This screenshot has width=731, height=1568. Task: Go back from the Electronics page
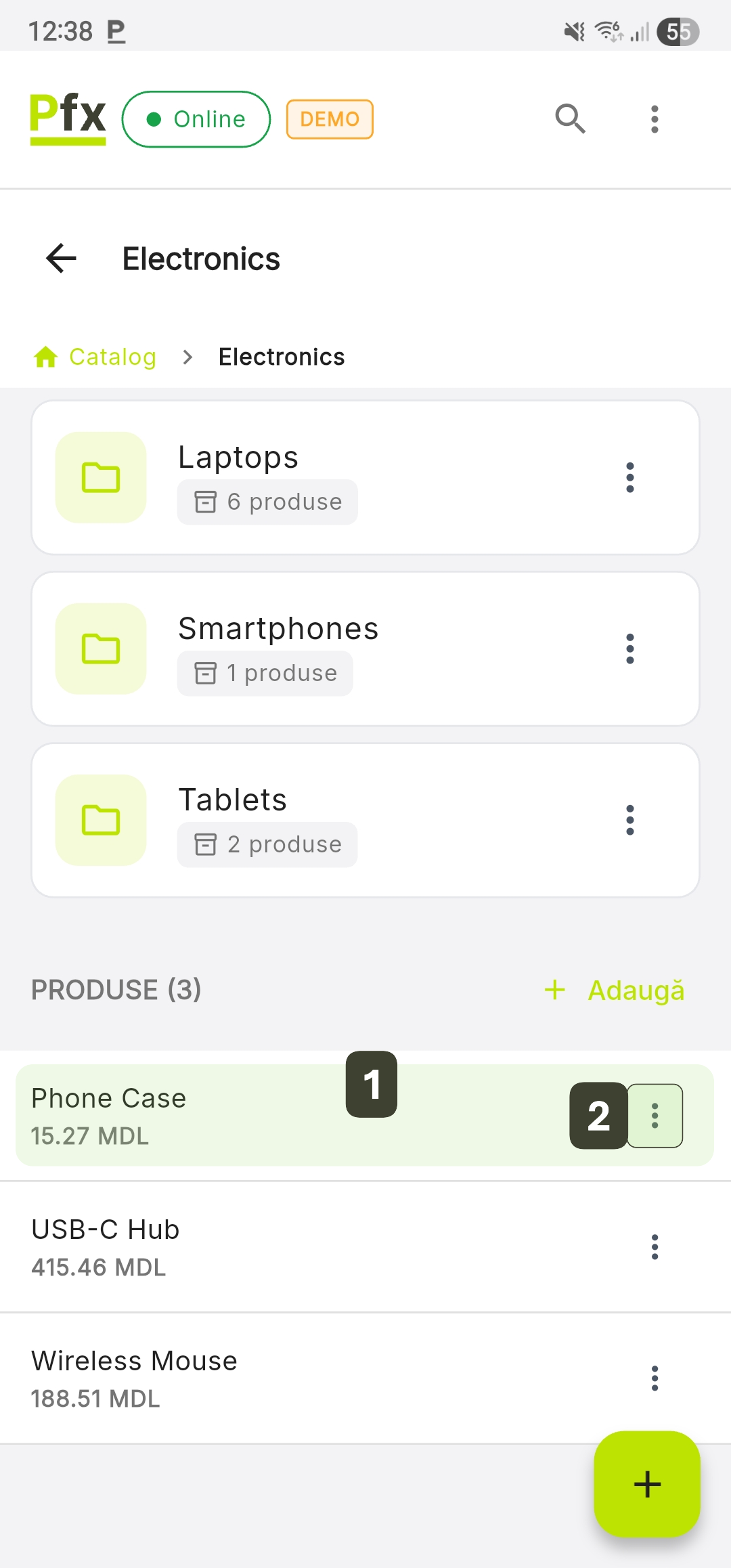(x=62, y=259)
